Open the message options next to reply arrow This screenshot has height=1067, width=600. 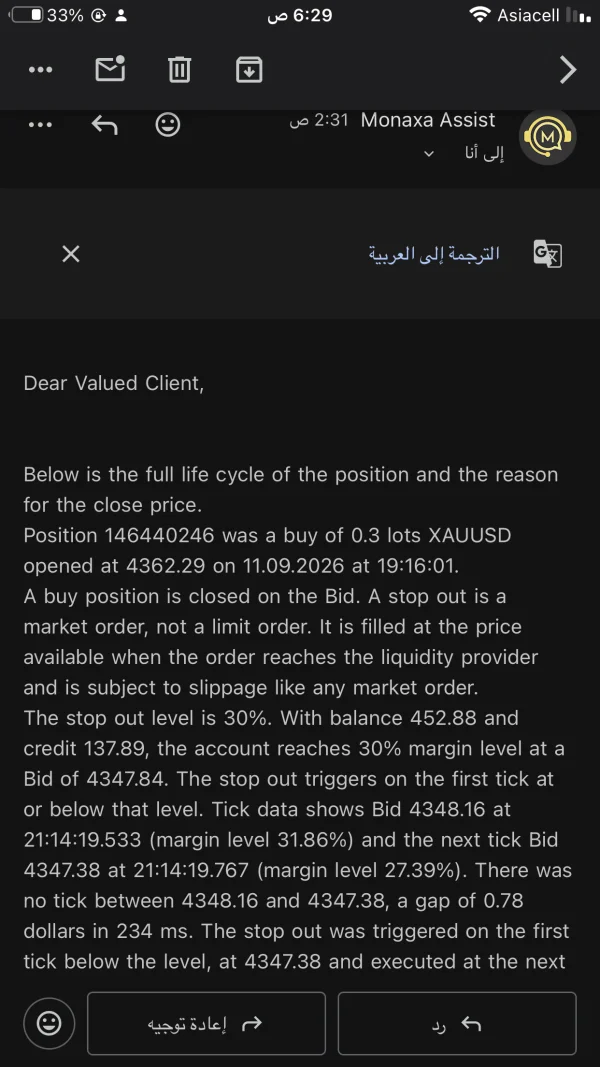click(40, 125)
